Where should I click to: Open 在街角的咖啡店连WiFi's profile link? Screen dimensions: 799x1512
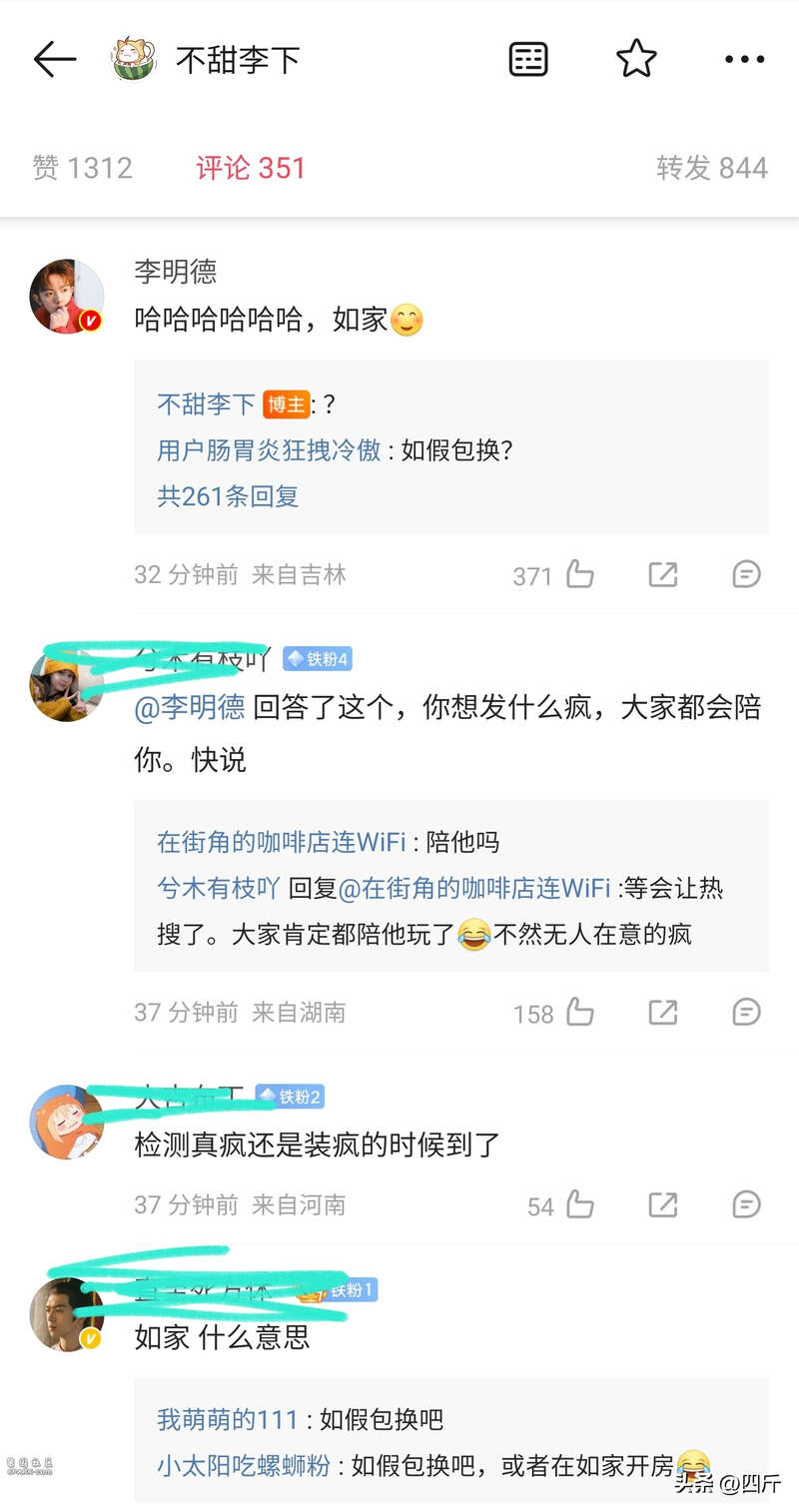[x=281, y=842]
